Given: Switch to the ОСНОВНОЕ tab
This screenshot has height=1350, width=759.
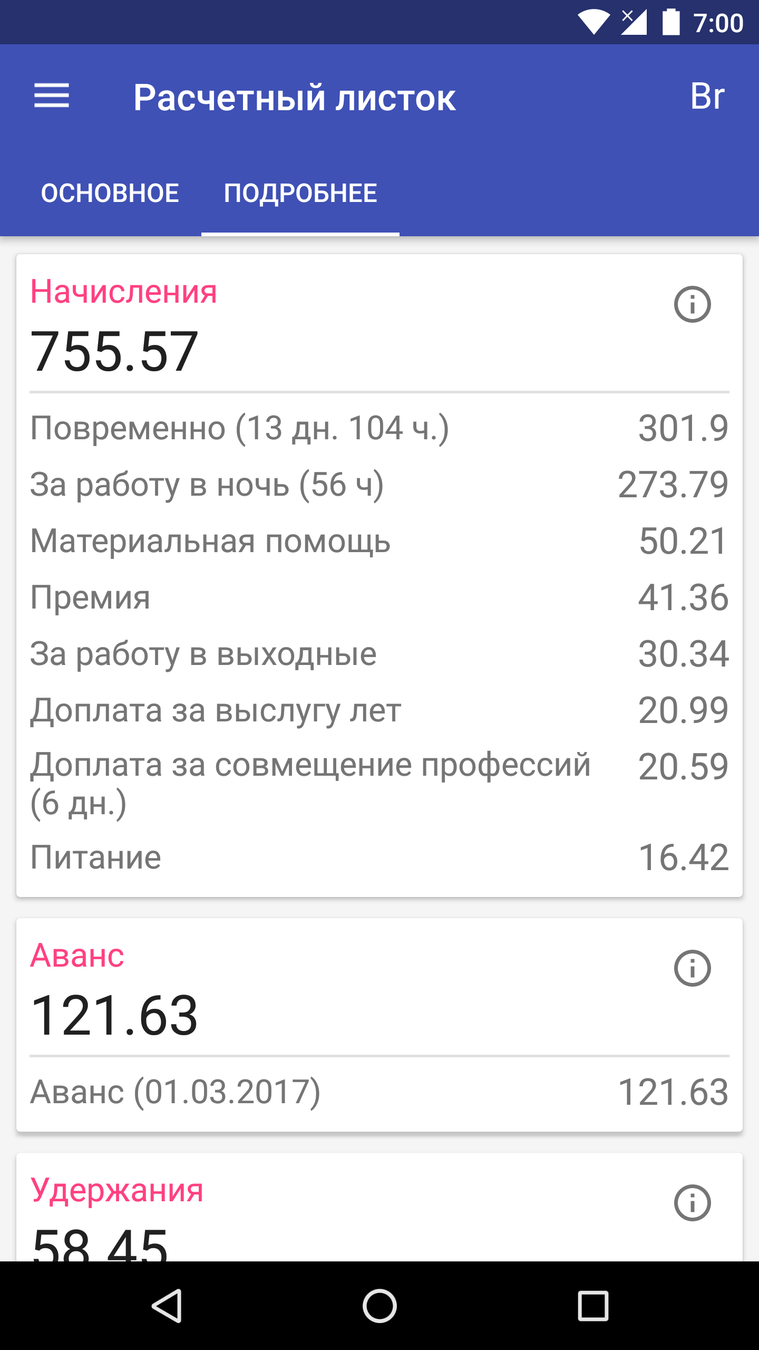Looking at the screenshot, I should tap(110, 193).
